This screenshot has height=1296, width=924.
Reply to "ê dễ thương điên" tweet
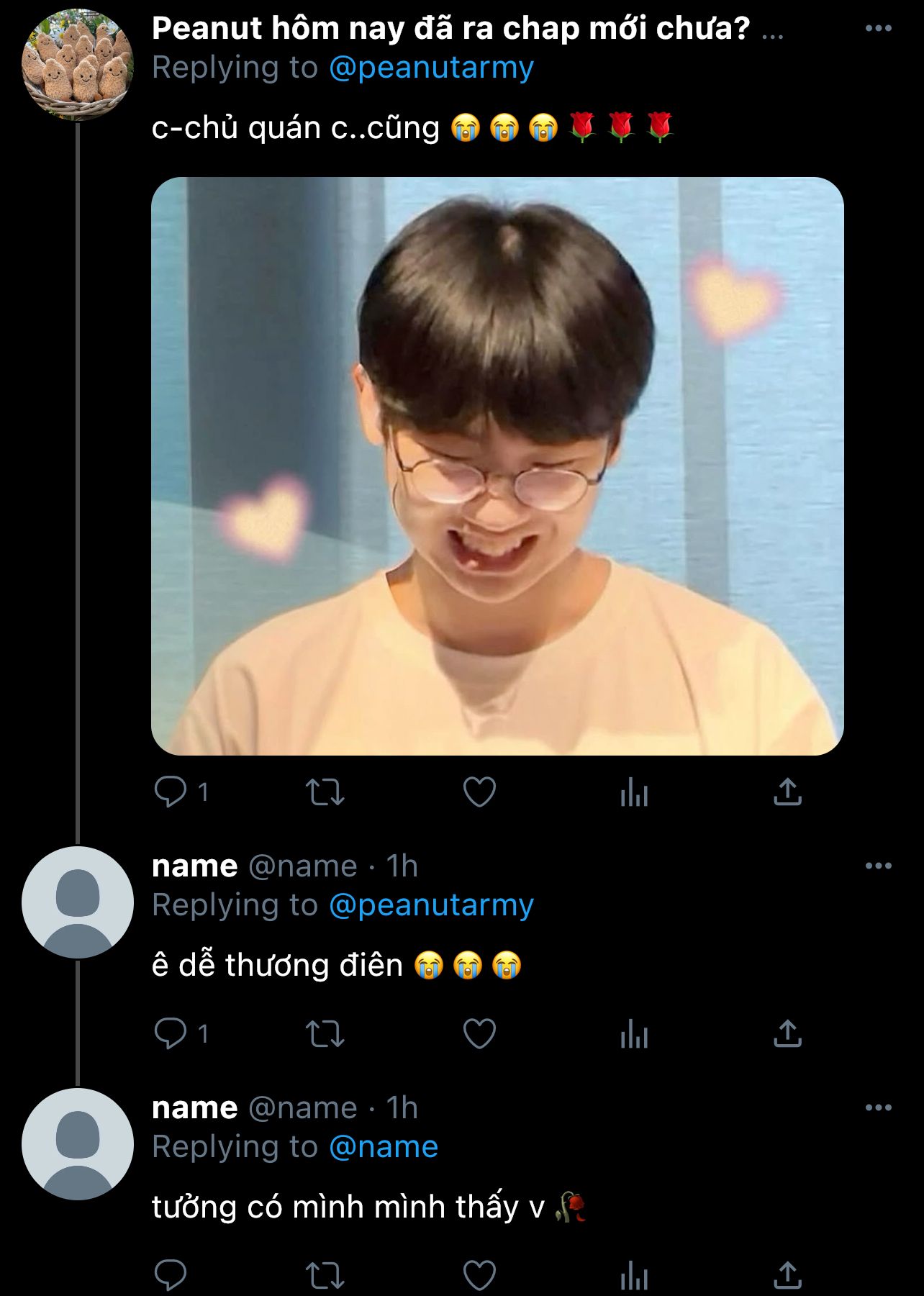[171, 1034]
